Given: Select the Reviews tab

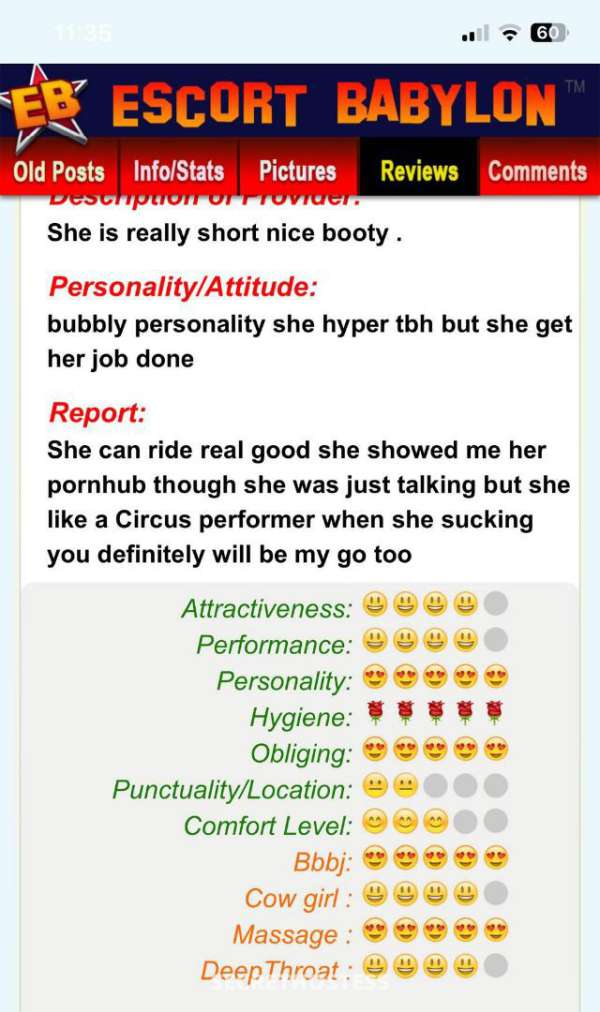Looking at the screenshot, I should (419, 171).
